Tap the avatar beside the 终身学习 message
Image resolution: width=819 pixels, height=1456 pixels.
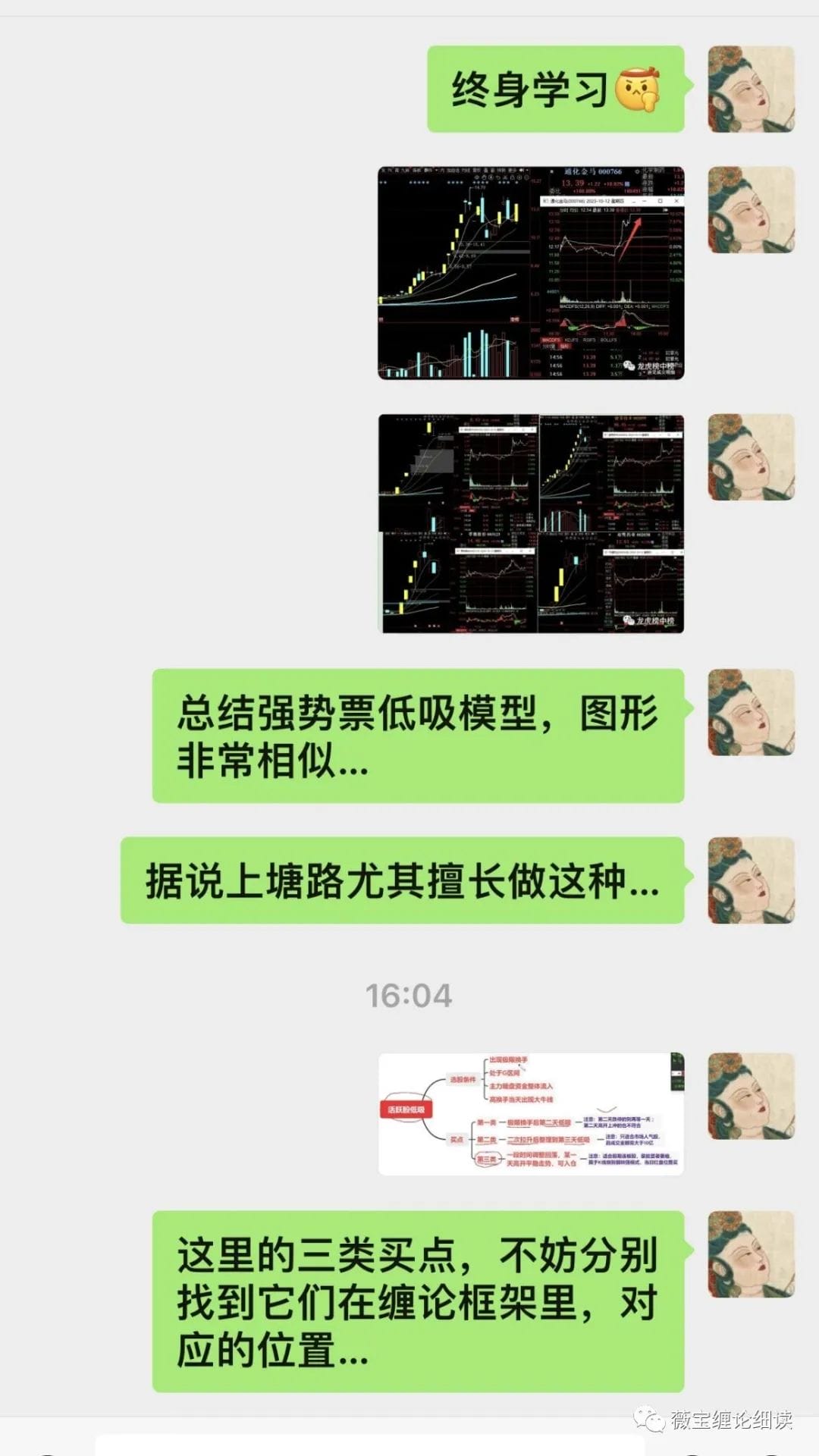click(x=751, y=89)
